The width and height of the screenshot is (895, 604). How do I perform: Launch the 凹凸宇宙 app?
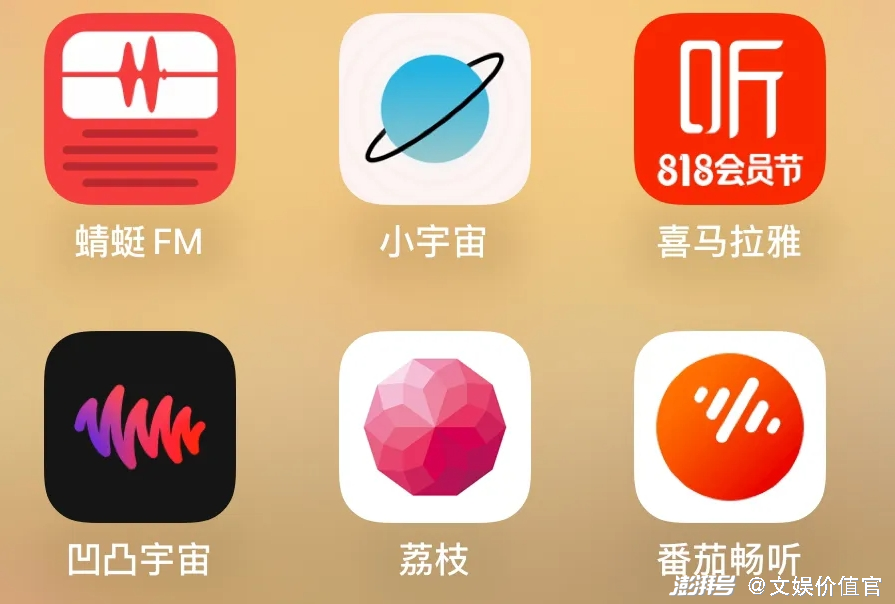(139, 427)
